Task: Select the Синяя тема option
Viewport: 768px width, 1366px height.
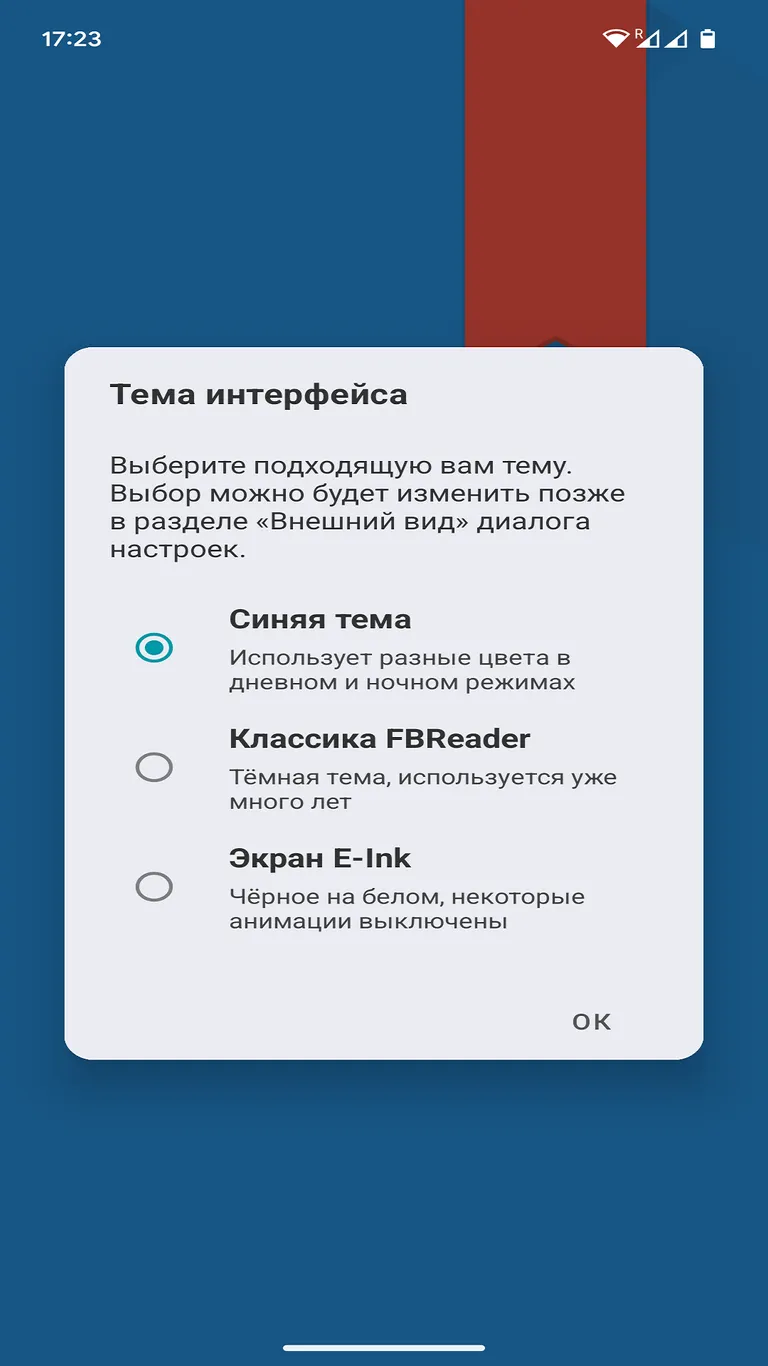Action: (x=154, y=648)
